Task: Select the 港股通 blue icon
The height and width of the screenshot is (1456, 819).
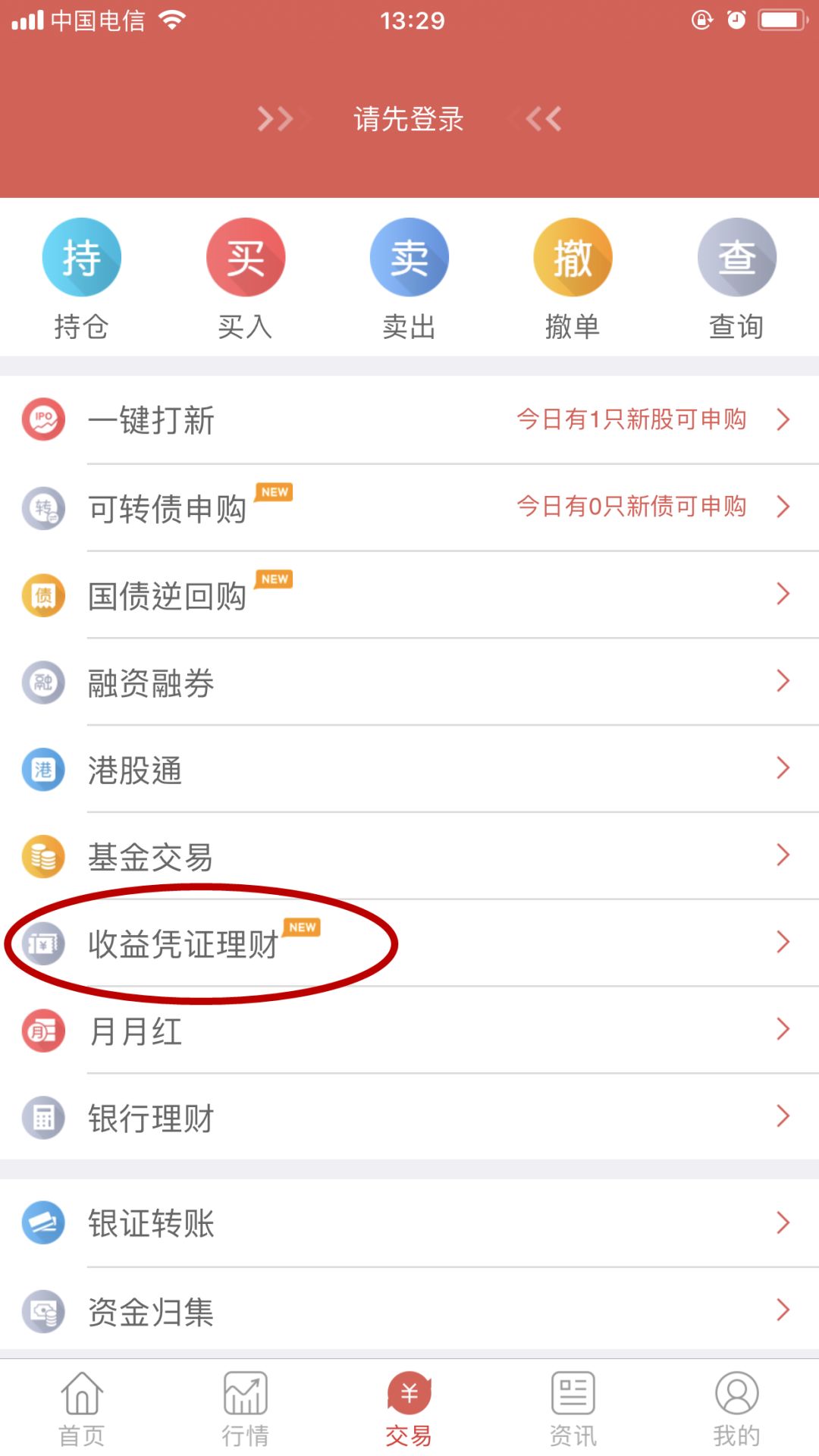Action: (43, 769)
